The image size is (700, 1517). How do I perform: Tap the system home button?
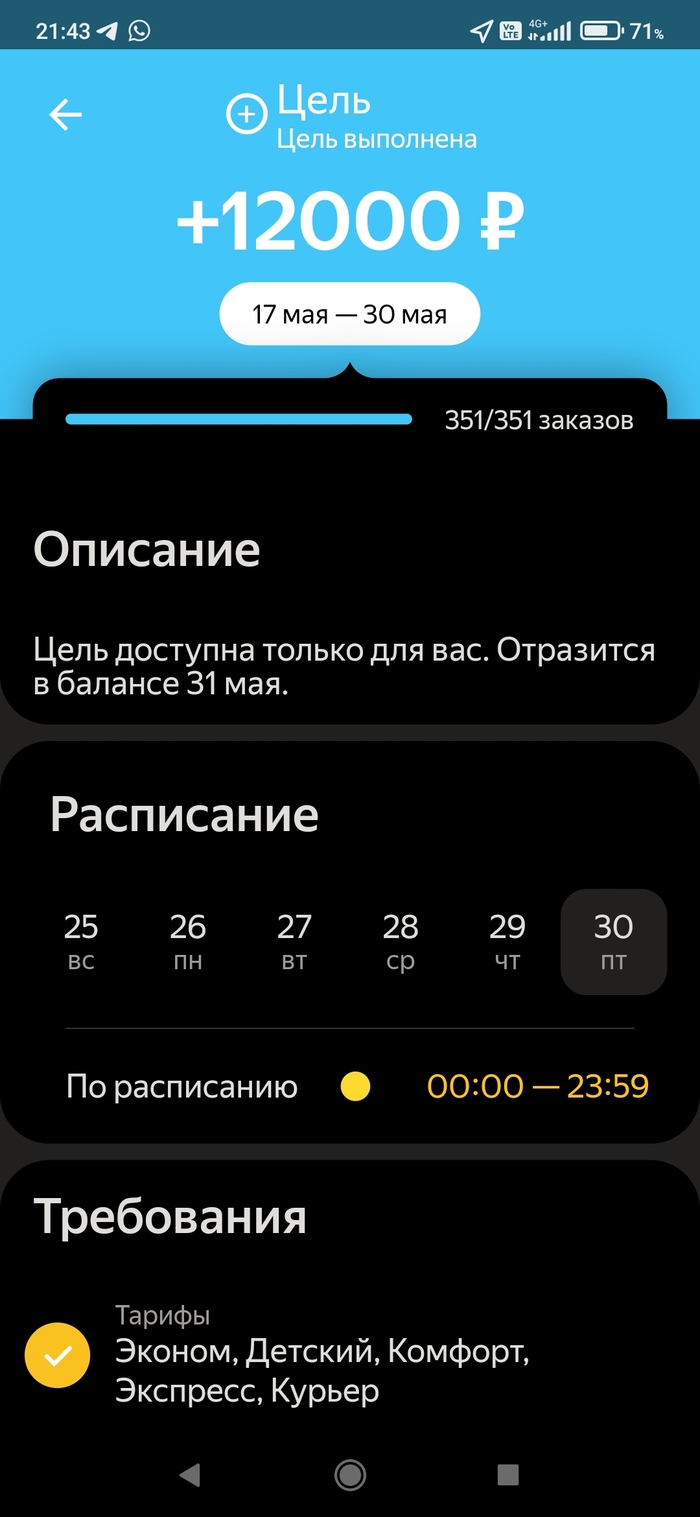point(350,1474)
